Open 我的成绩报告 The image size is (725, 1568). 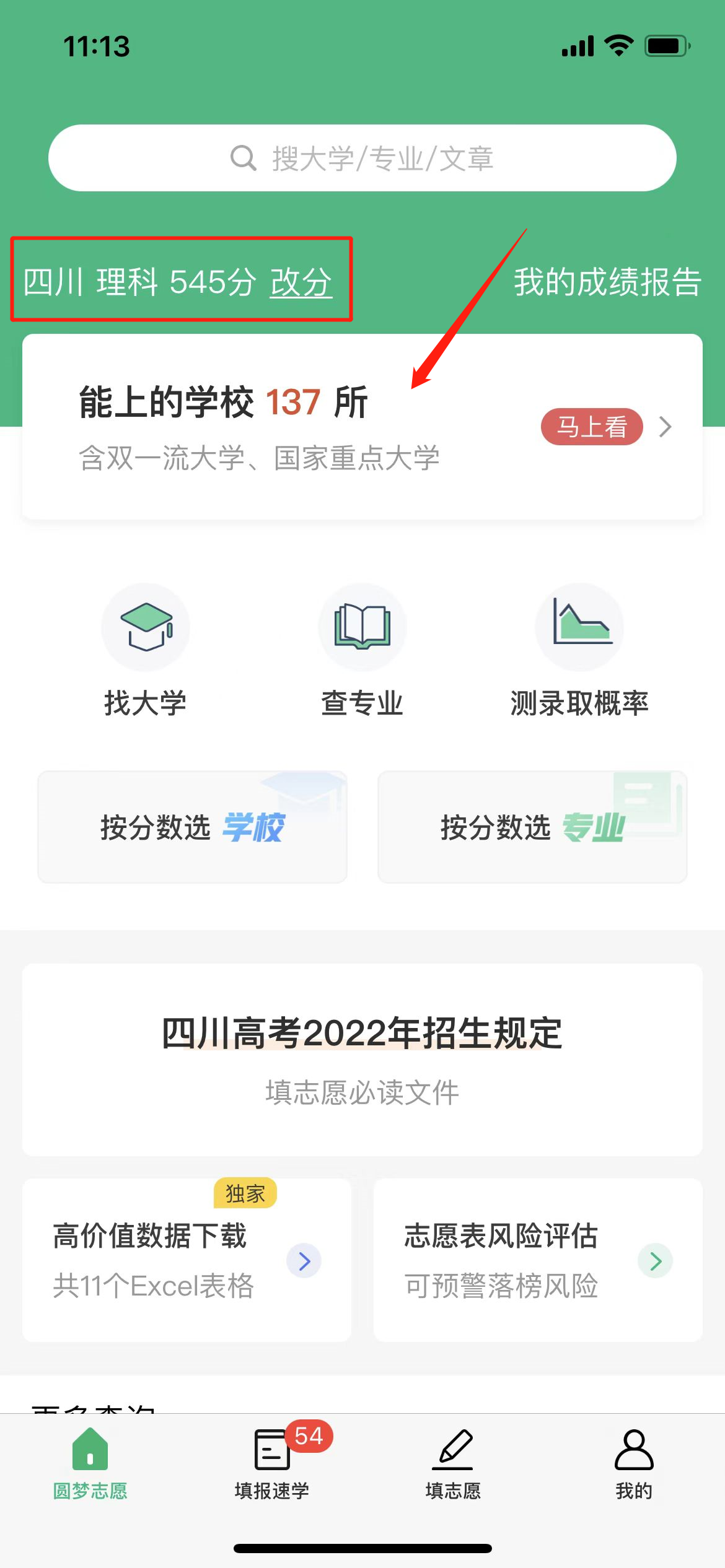607,282
